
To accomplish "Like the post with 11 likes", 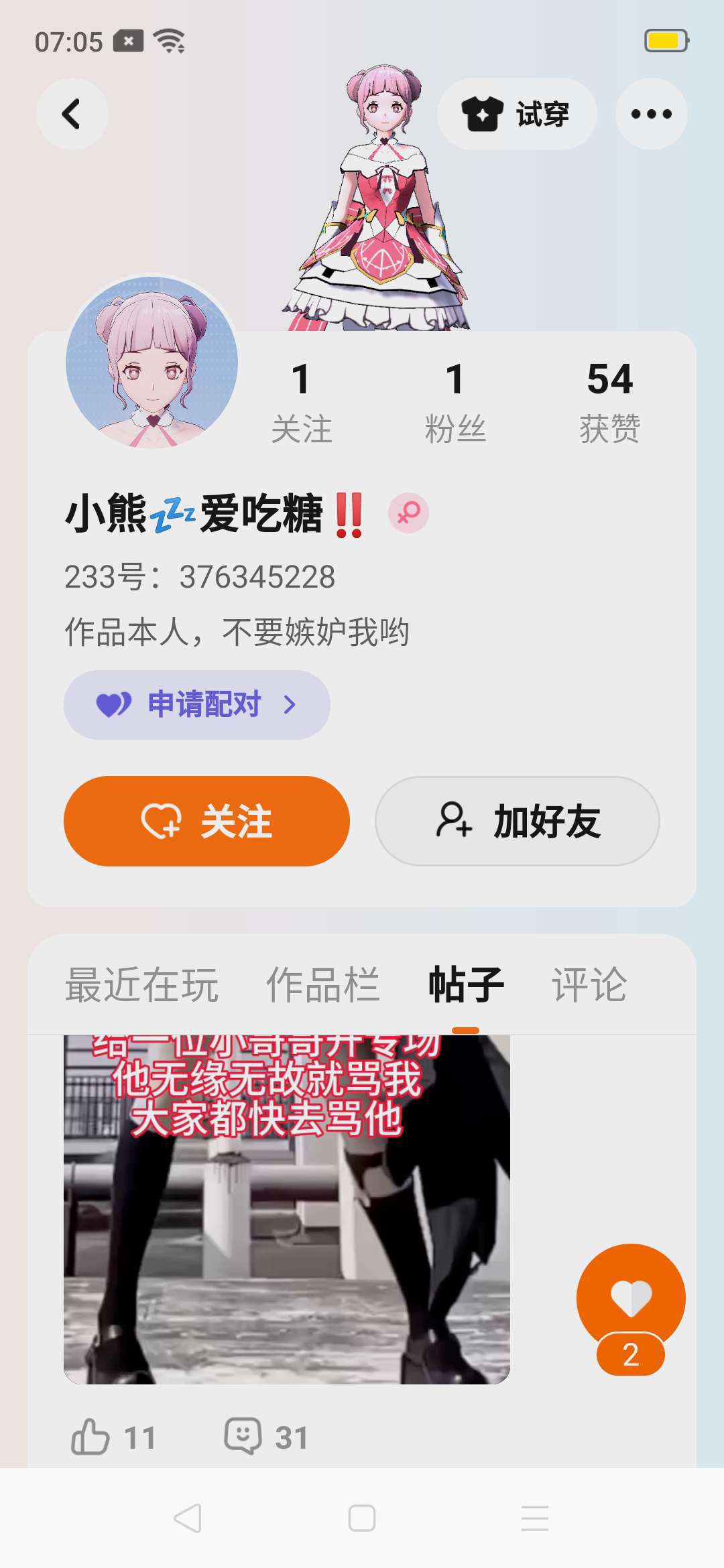I will click(113, 1437).
